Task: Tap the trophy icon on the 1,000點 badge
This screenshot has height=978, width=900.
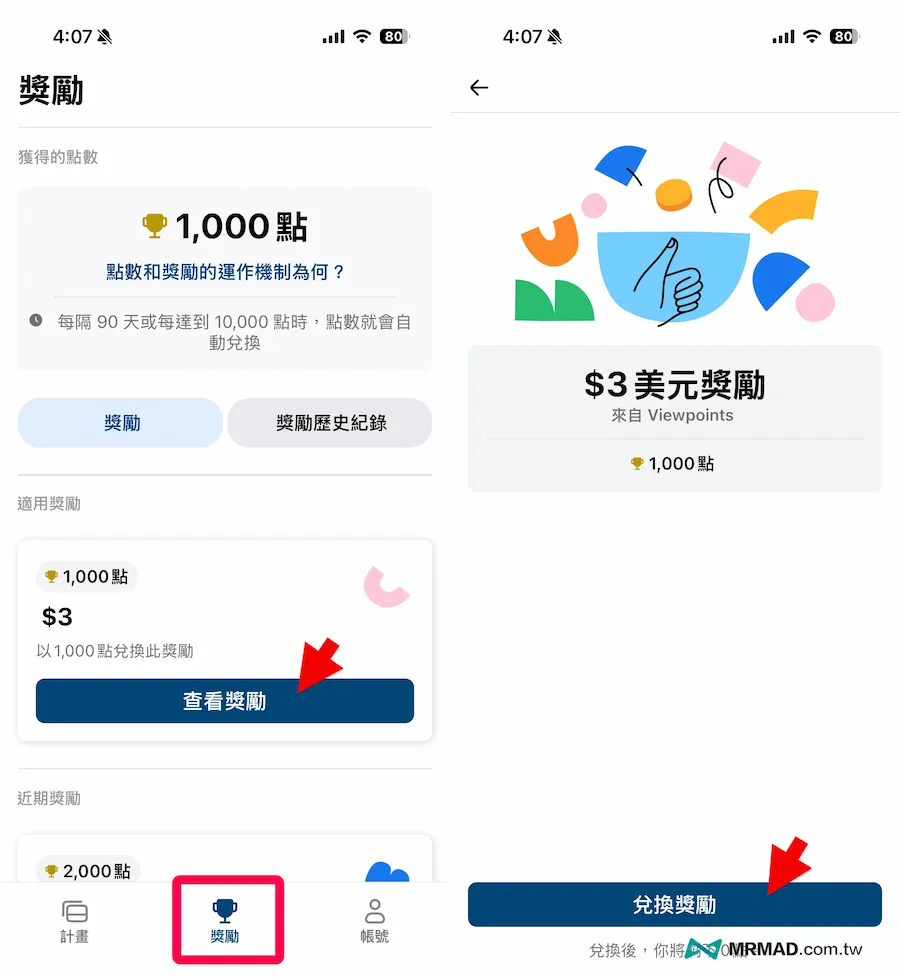Action: (x=52, y=577)
